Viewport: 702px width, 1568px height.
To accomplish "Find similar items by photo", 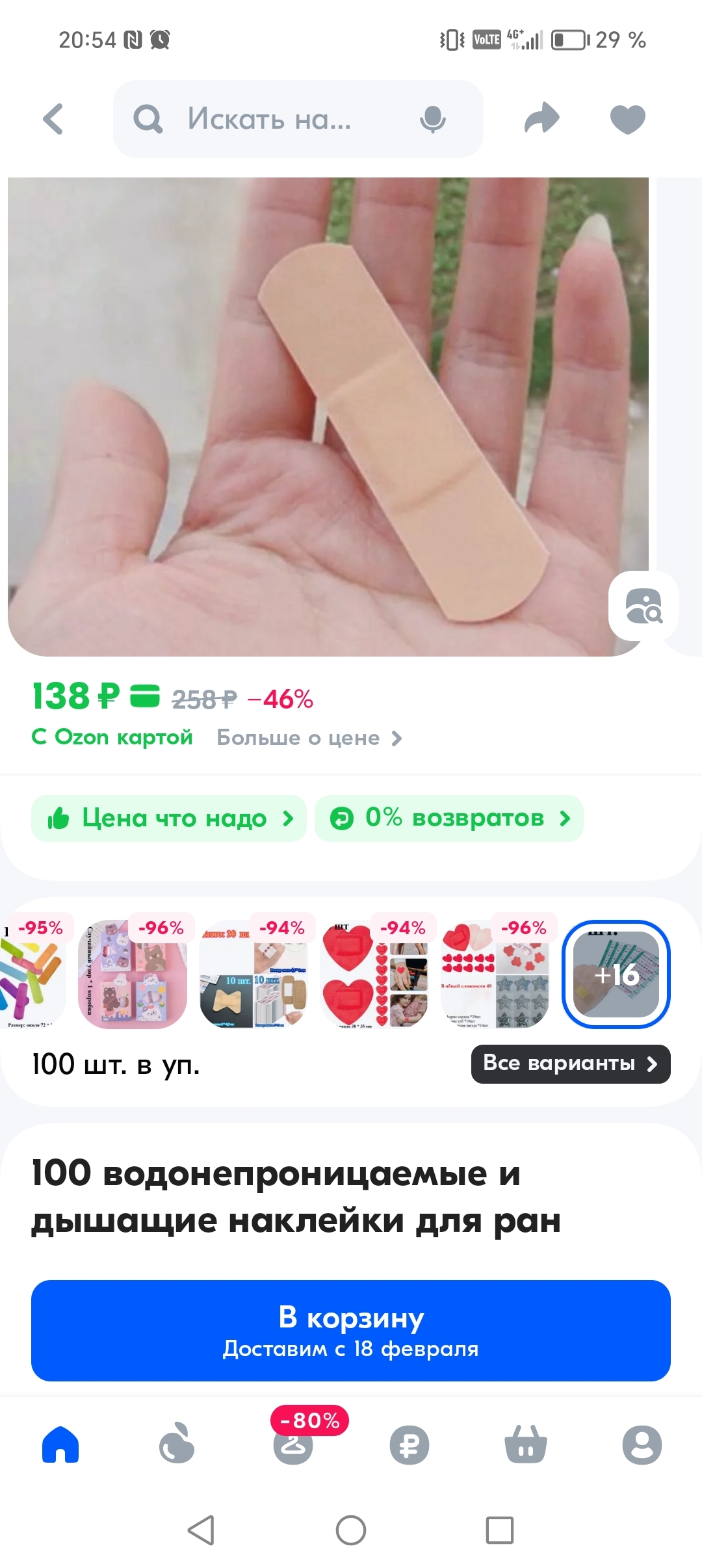I will click(643, 606).
